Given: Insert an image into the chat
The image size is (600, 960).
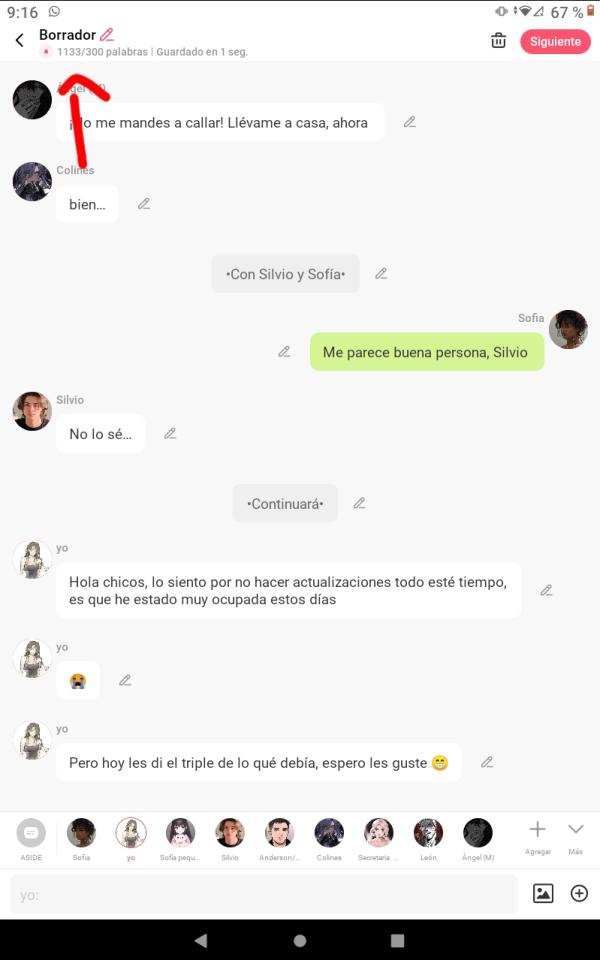Looking at the screenshot, I should pyautogui.click(x=543, y=894).
